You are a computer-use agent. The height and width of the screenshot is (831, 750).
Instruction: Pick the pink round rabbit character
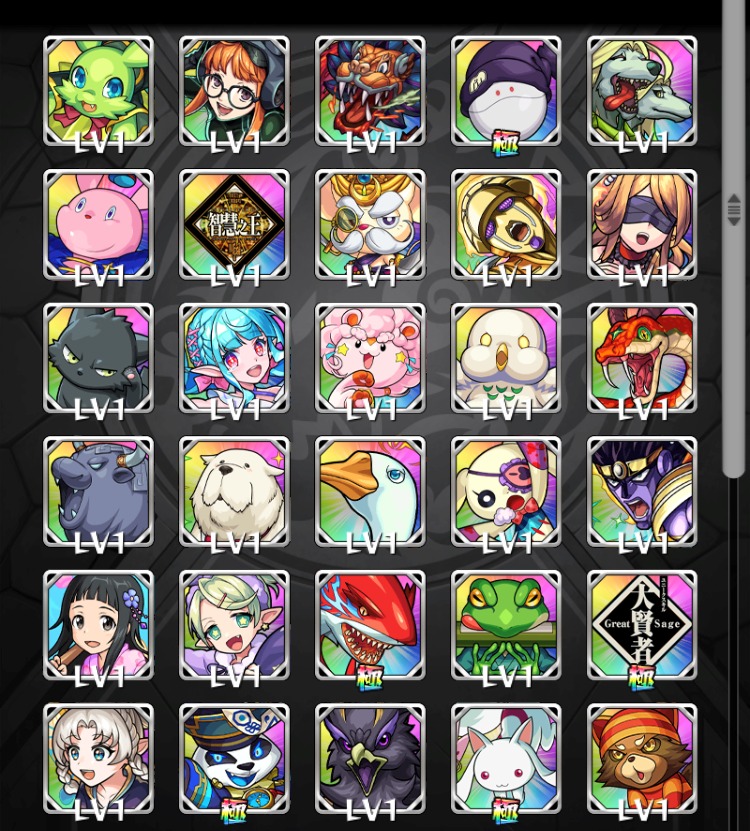(98, 224)
